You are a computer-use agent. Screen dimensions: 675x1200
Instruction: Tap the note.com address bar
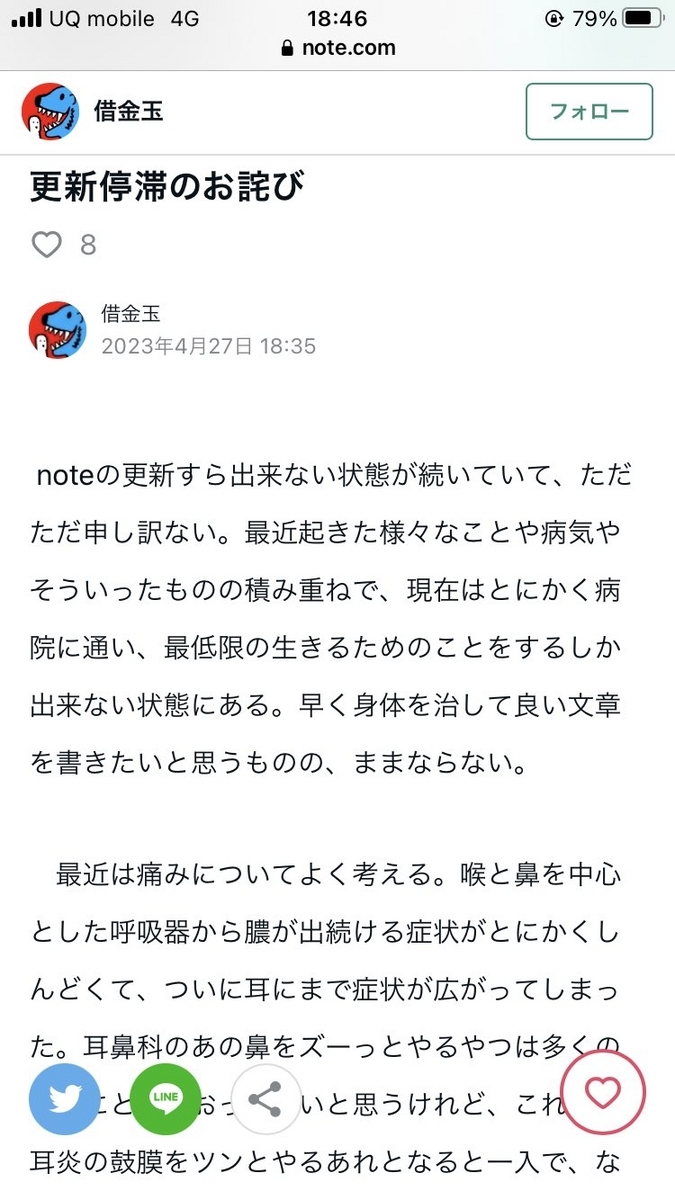(338, 47)
